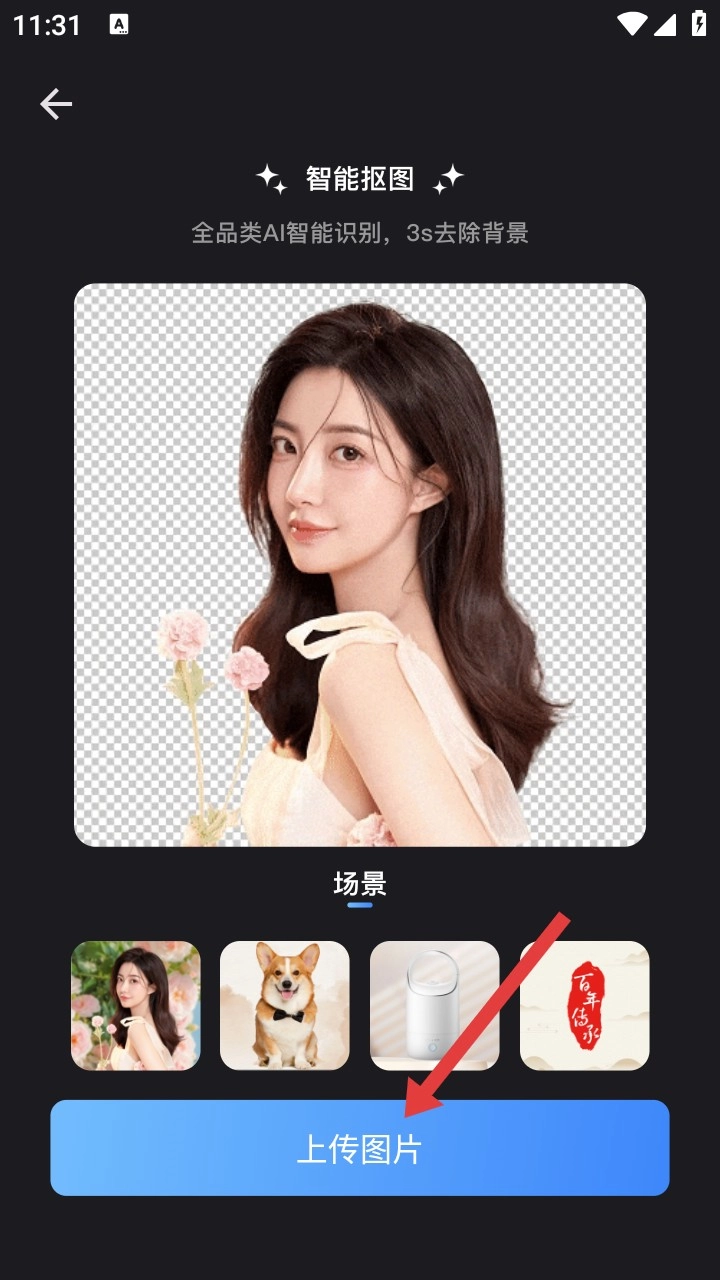Go back using the top-left arrow
720x1280 pixels.
[56, 104]
